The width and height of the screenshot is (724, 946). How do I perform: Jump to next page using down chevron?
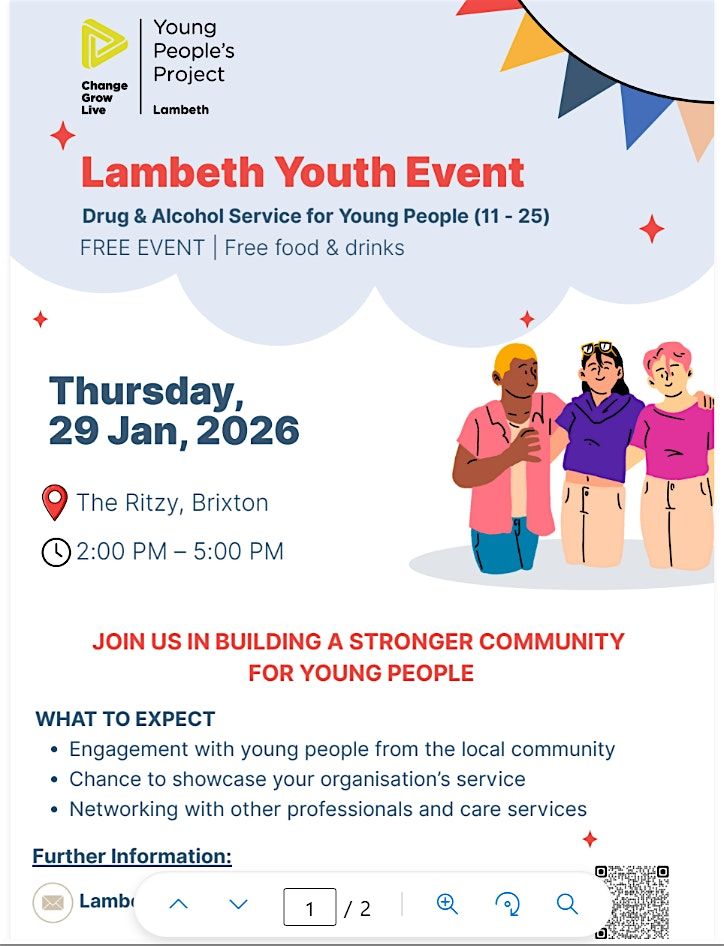[x=238, y=904]
